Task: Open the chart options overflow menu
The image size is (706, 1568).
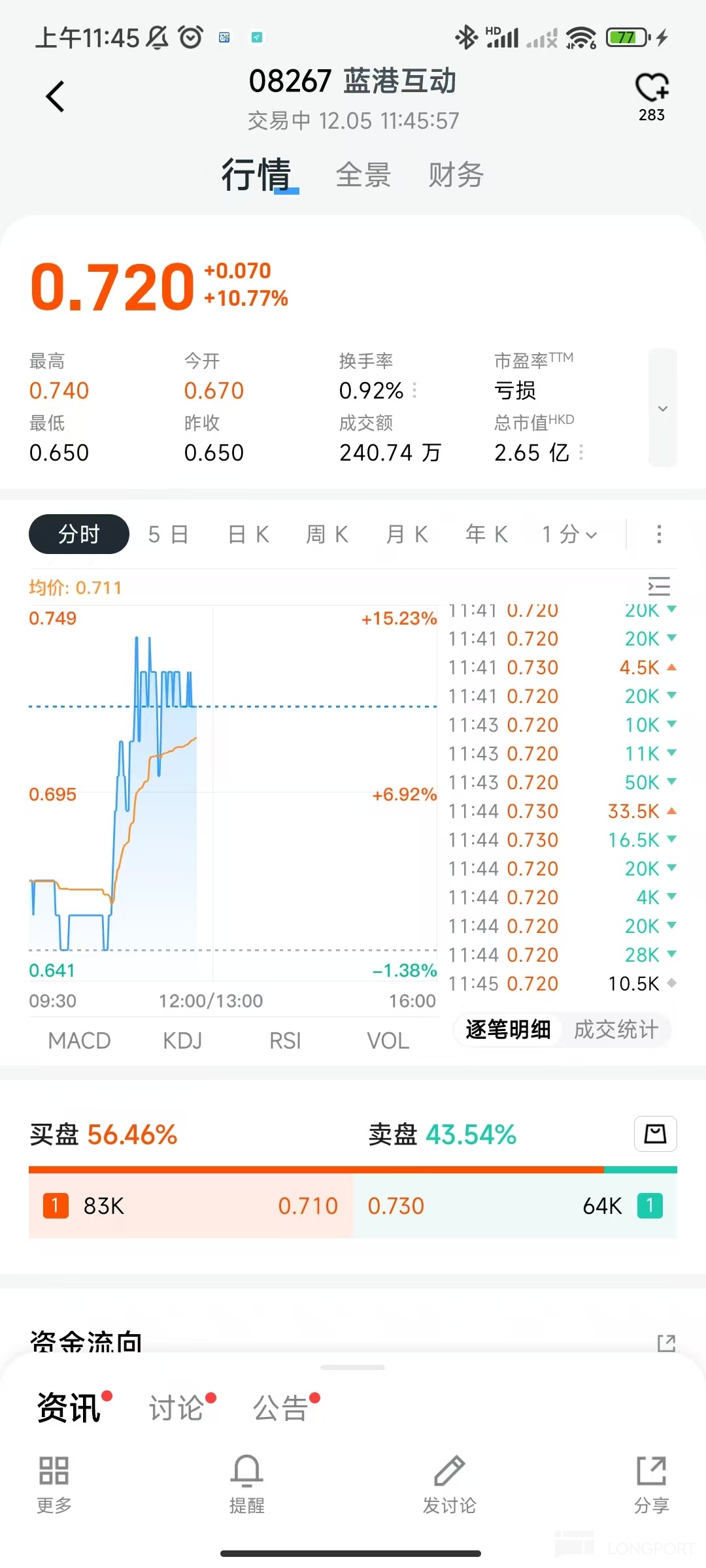Action: [x=659, y=534]
